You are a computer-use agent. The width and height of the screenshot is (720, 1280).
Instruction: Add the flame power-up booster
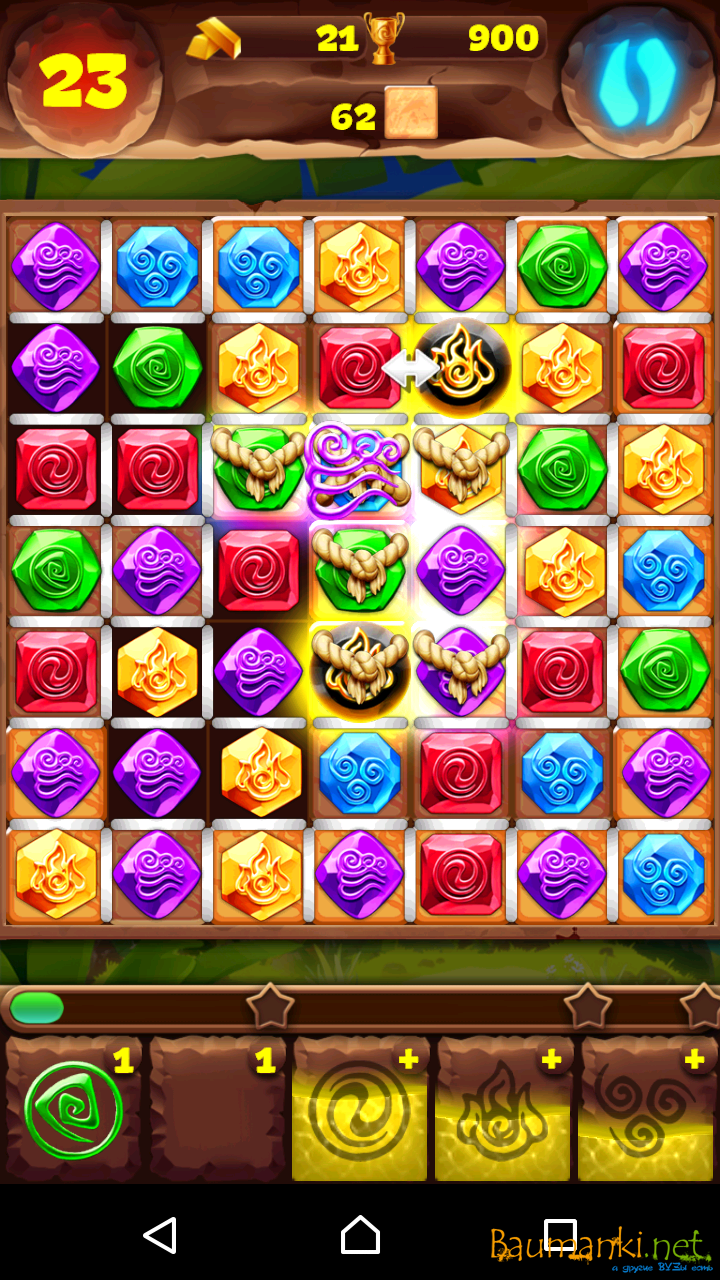pos(504,1110)
